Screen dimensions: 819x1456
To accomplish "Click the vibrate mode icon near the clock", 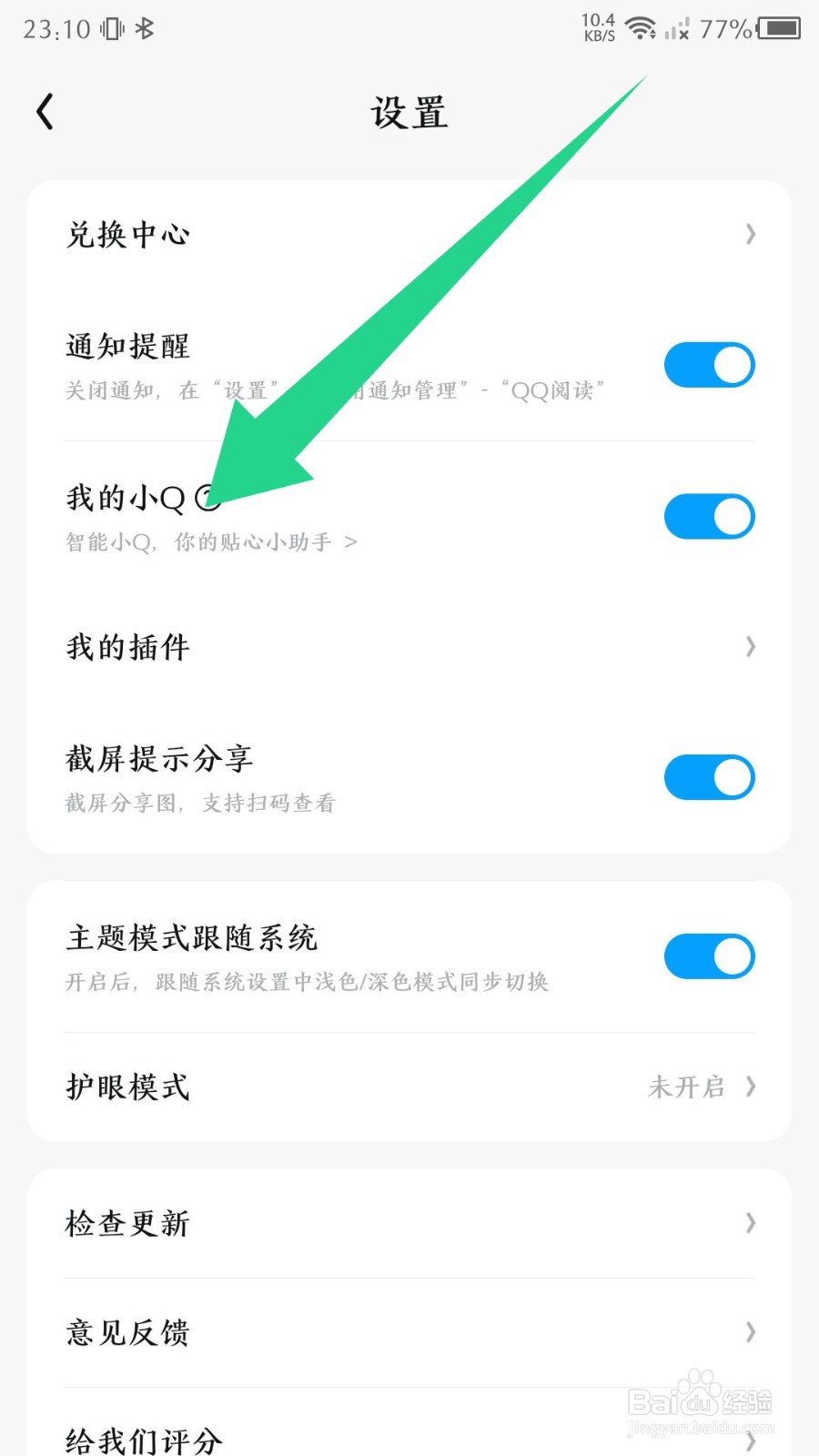I will 111,28.
